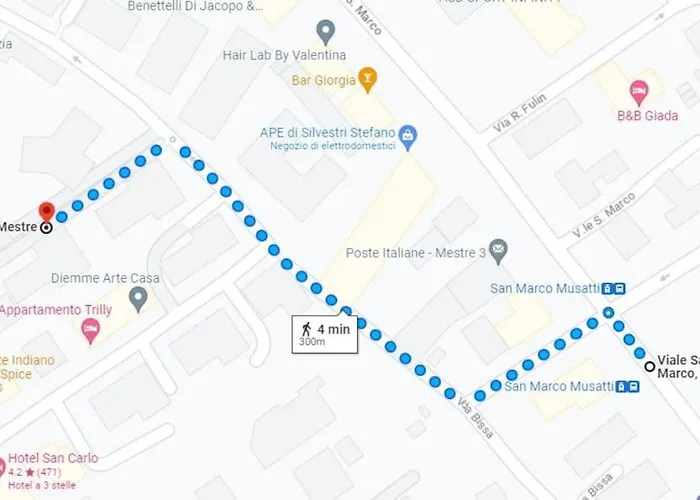View B&B Giada lodging marker
The image size is (700, 500).
tap(638, 93)
